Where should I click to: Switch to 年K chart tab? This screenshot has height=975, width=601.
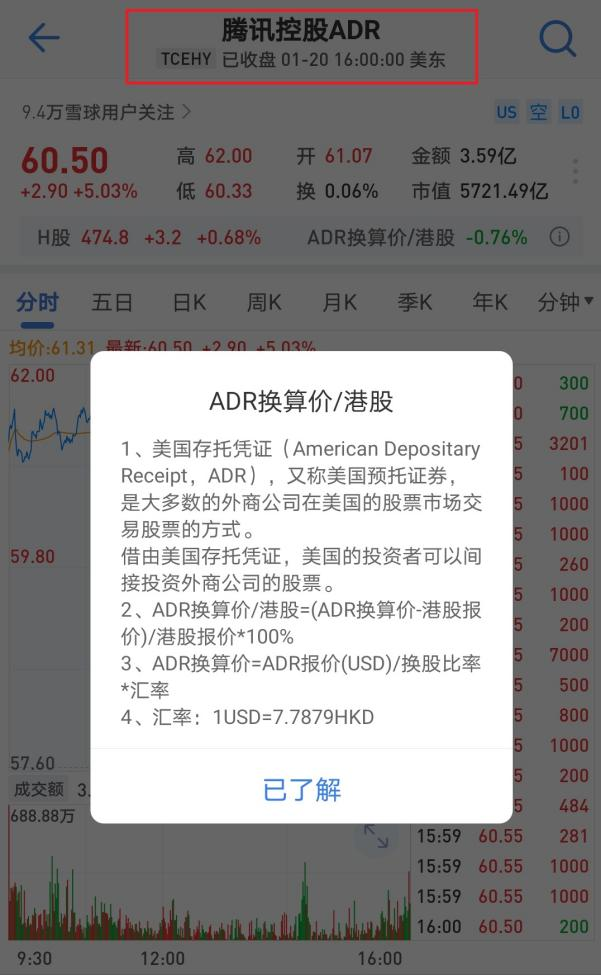[490, 302]
